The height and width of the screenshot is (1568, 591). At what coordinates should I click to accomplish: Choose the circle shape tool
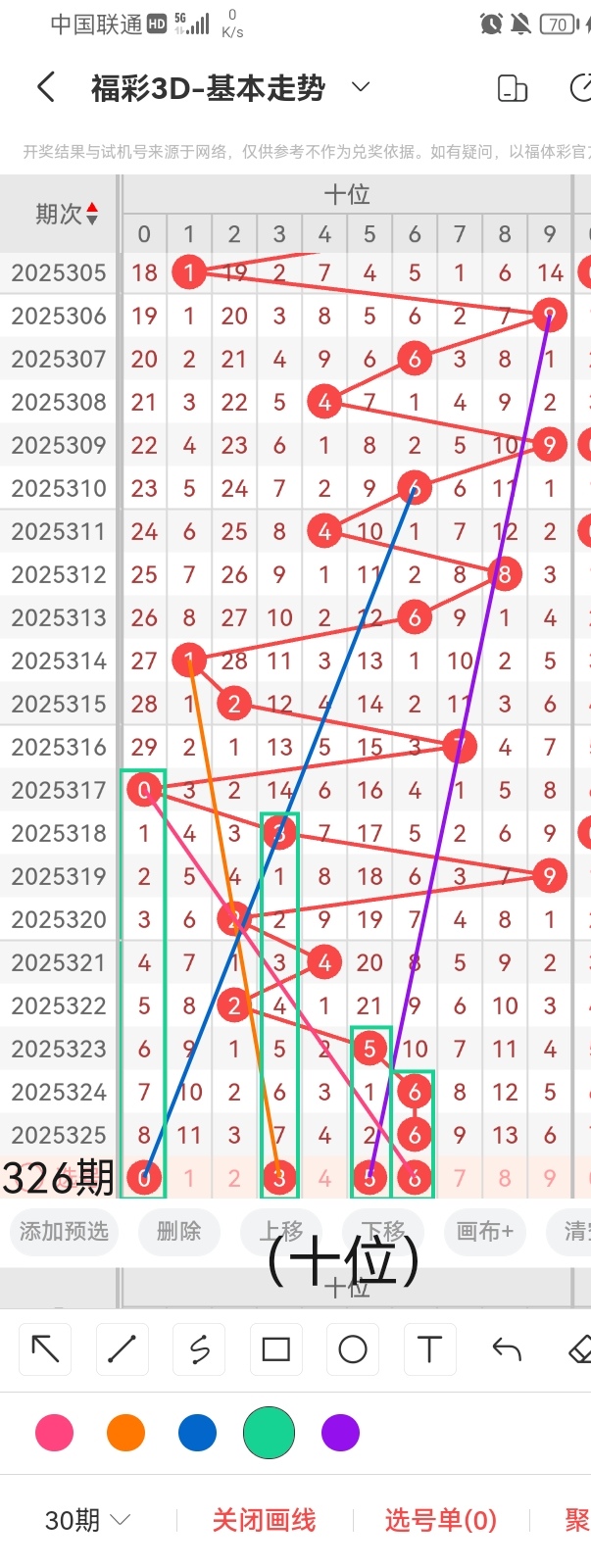pos(353,1349)
